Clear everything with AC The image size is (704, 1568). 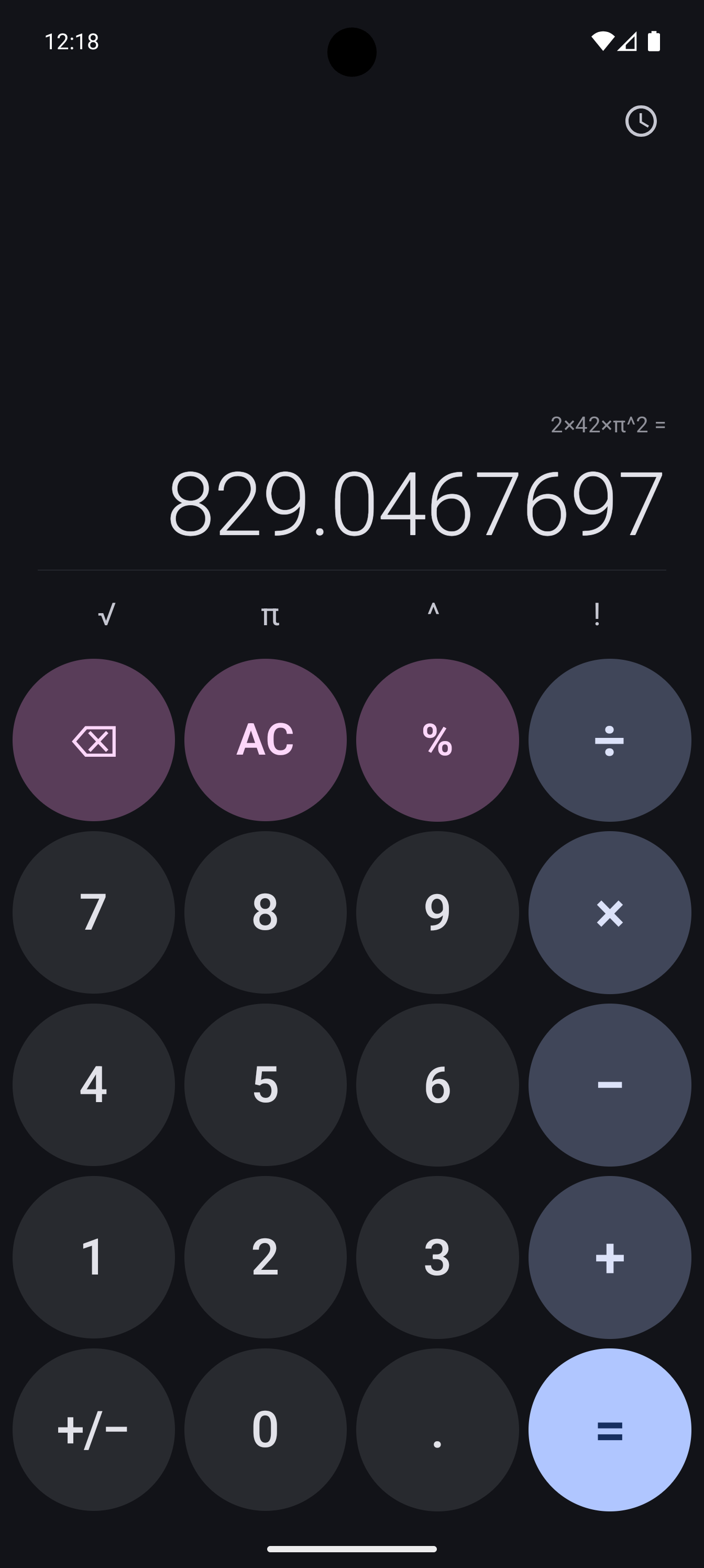point(265,740)
